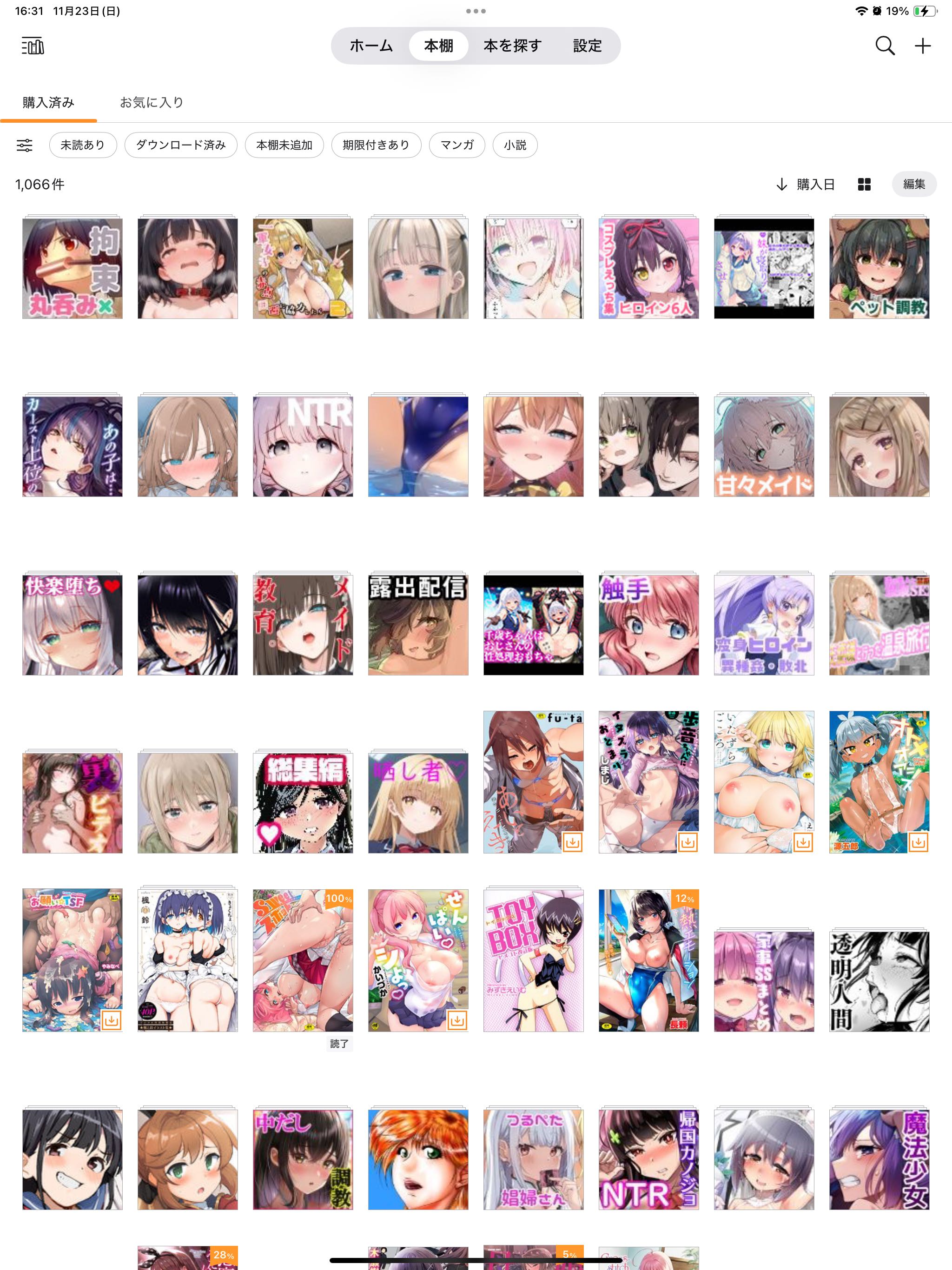Open the filter sliders icon

[25, 145]
